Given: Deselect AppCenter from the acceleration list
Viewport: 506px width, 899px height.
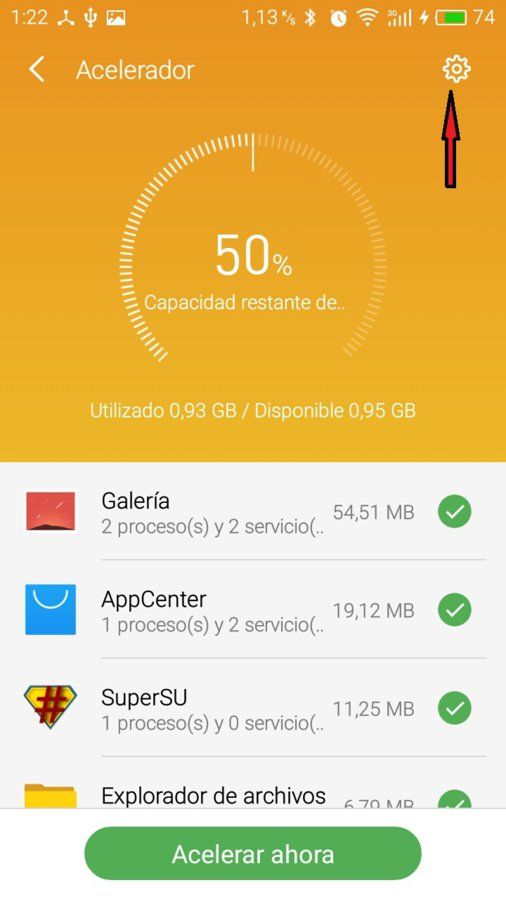Looking at the screenshot, I should pyautogui.click(x=454, y=610).
